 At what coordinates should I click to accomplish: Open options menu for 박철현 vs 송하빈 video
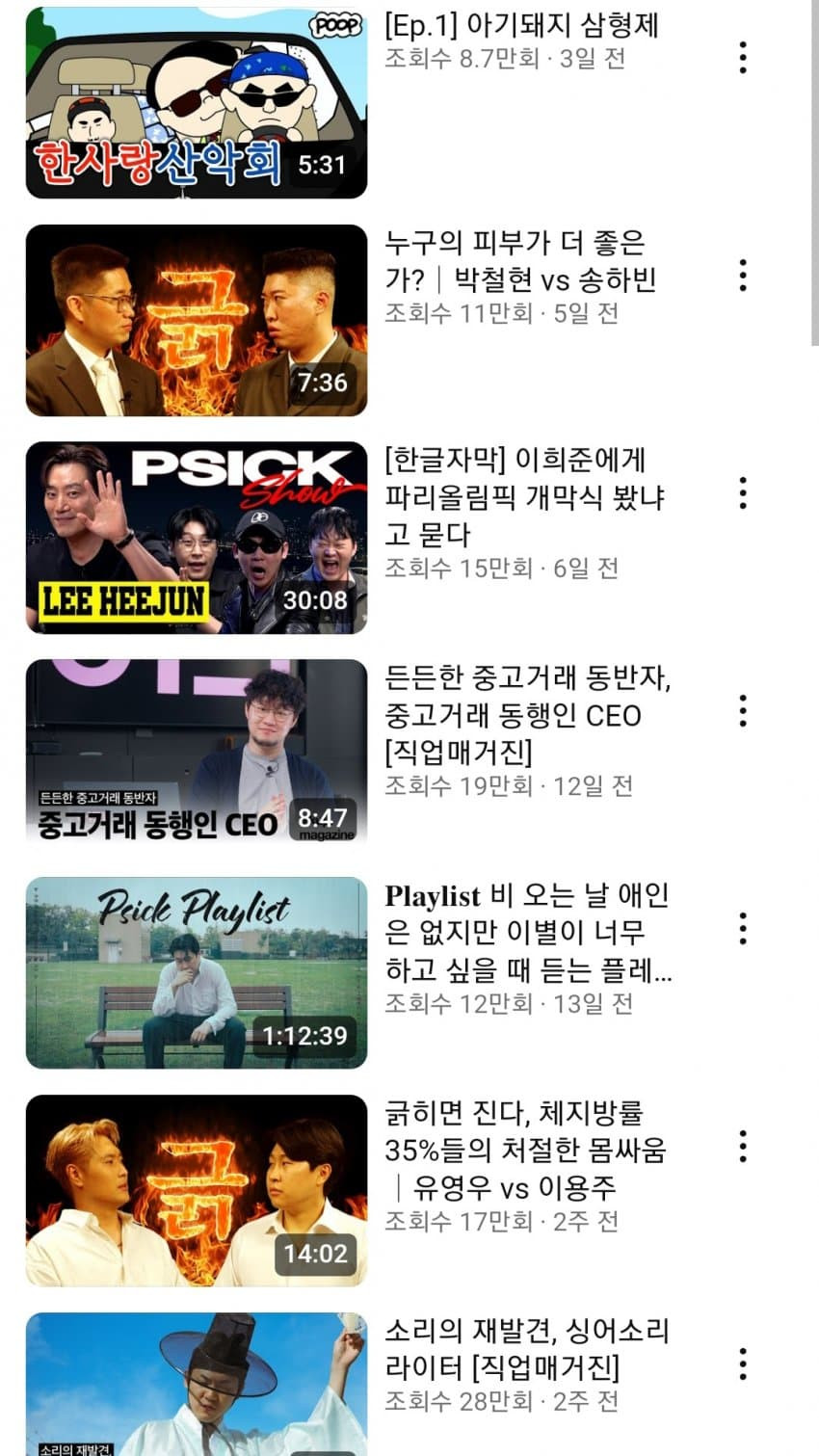pyautogui.click(x=742, y=277)
